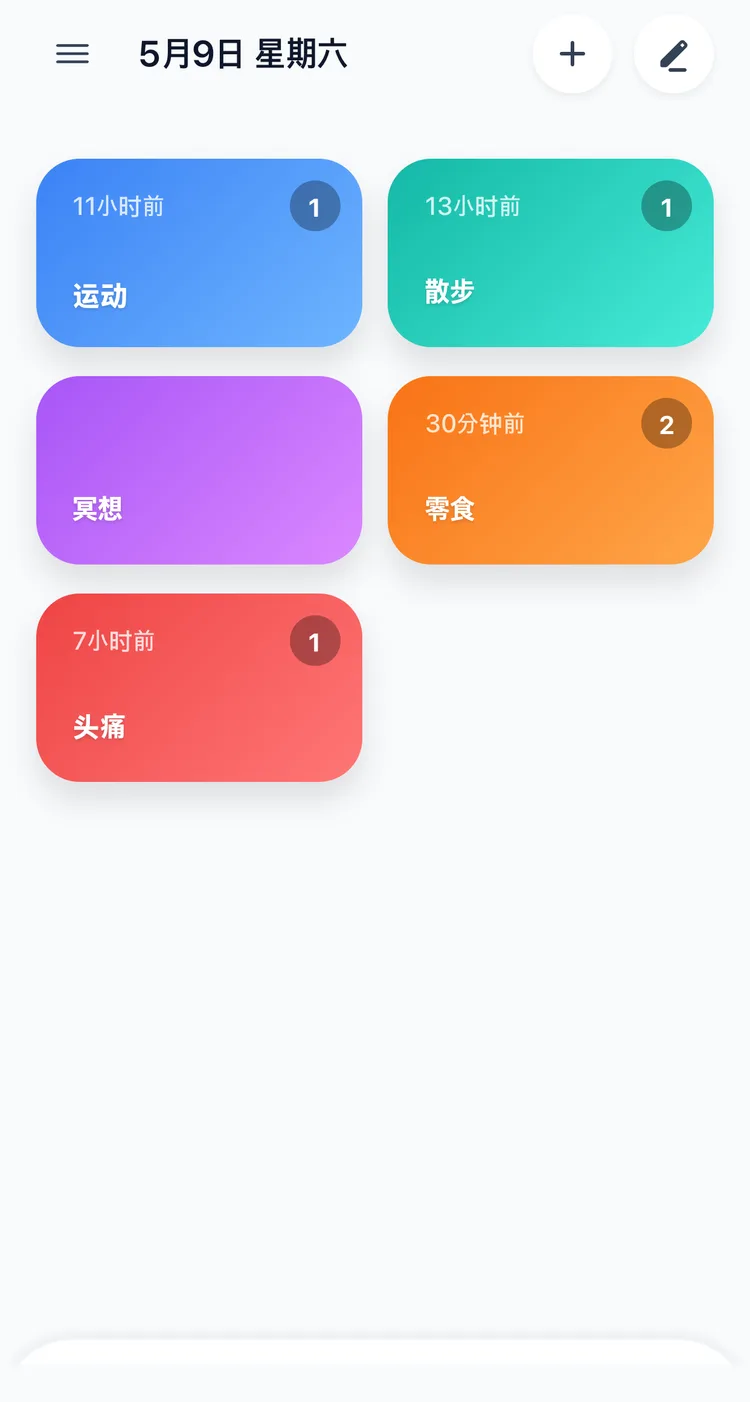
Task: Tap the pencil edit icon
Action: (674, 54)
